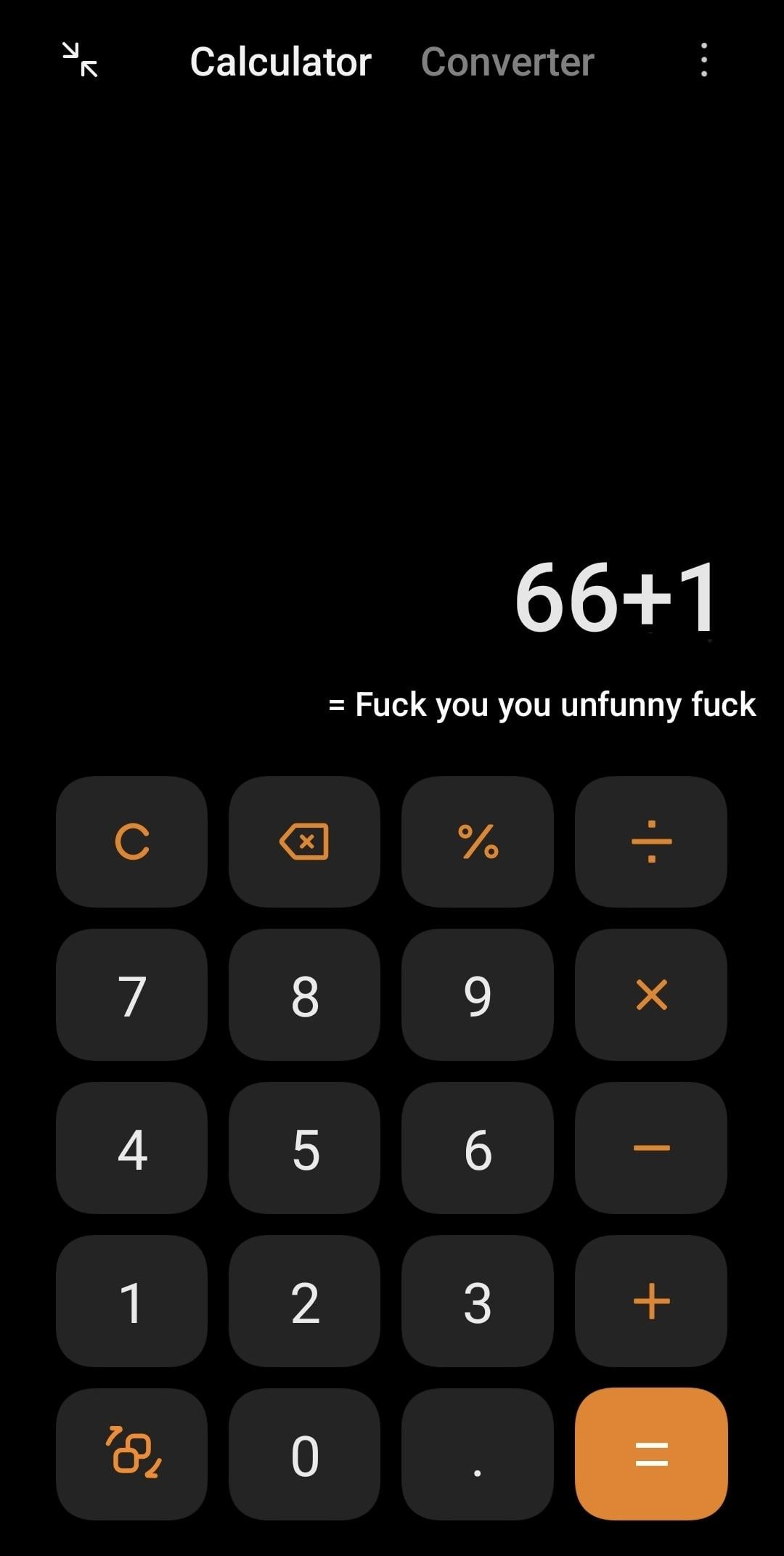Shrink calculator to floating window

(80, 60)
